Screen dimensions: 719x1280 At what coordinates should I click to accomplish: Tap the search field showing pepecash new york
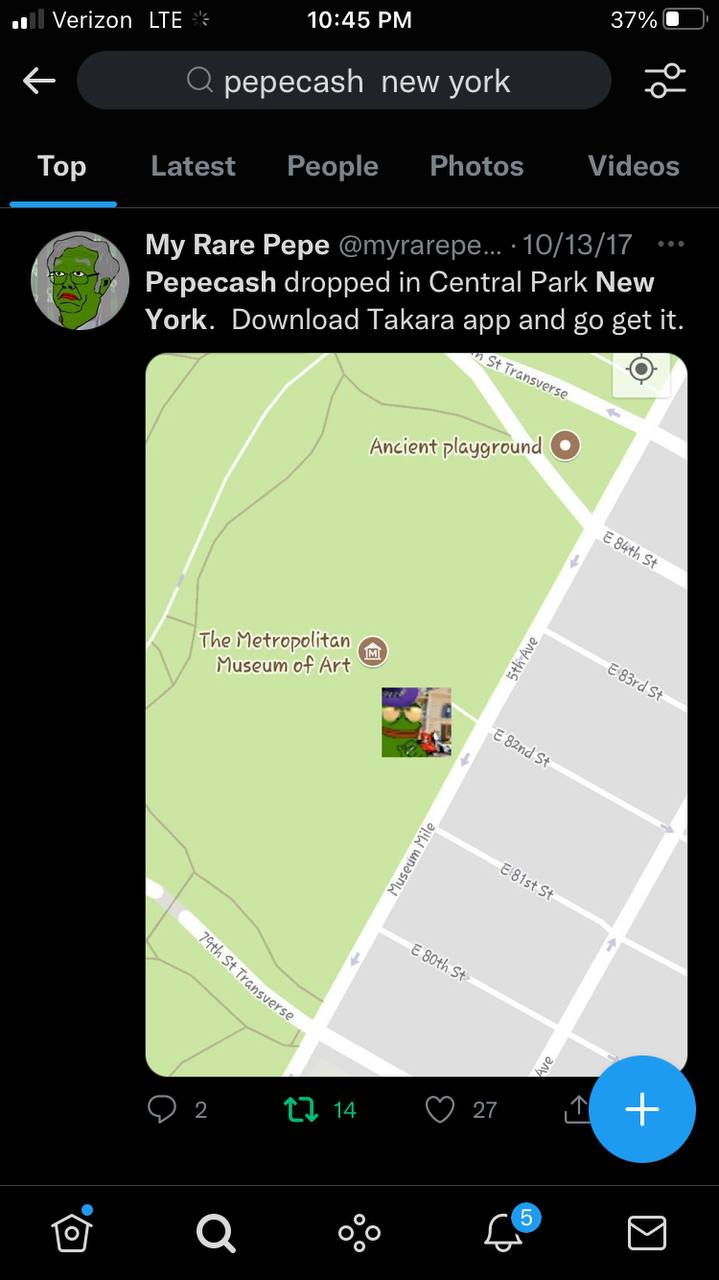(x=343, y=81)
